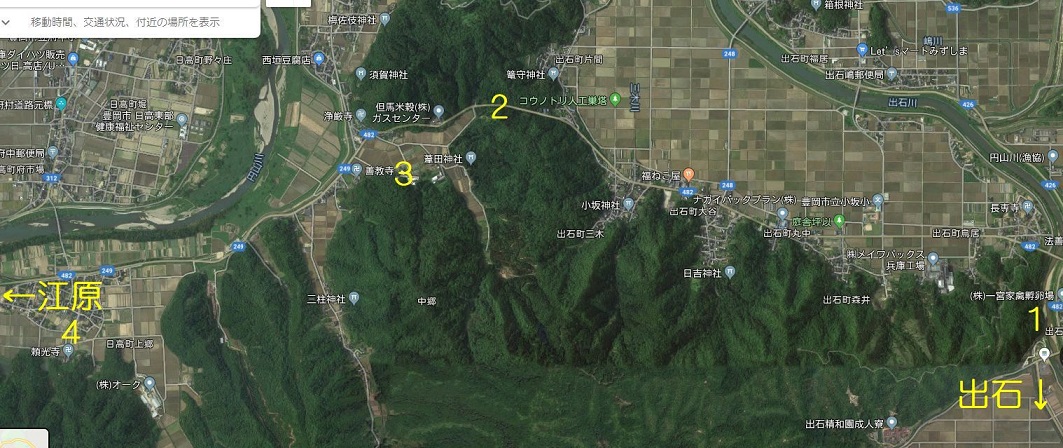Open 日高東部健康福祉センター place marker

(x=182, y=119)
